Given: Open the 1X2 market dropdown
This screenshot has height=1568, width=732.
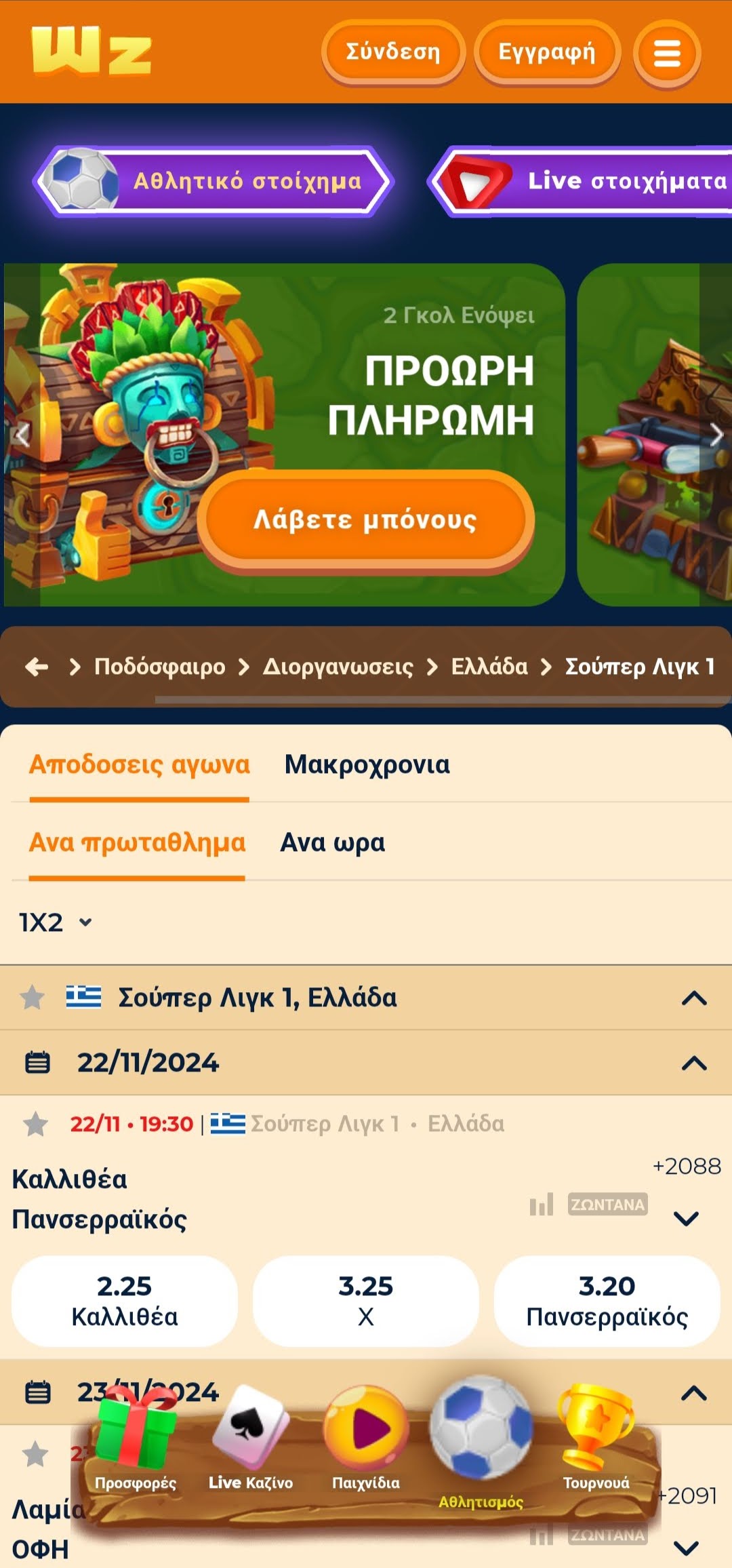Looking at the screenshot, I should 51,922.
